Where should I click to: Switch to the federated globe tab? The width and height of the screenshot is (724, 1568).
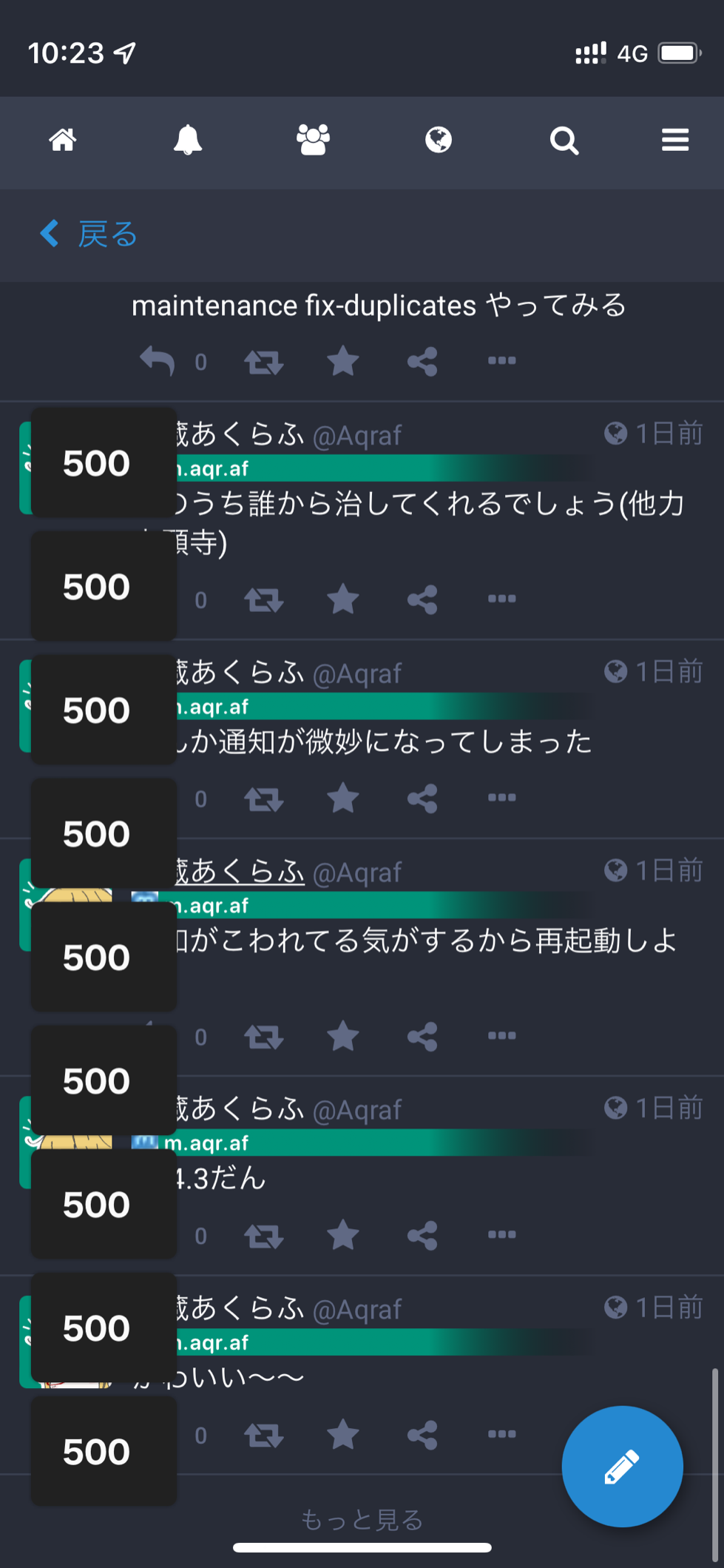[x=439, y=140]
